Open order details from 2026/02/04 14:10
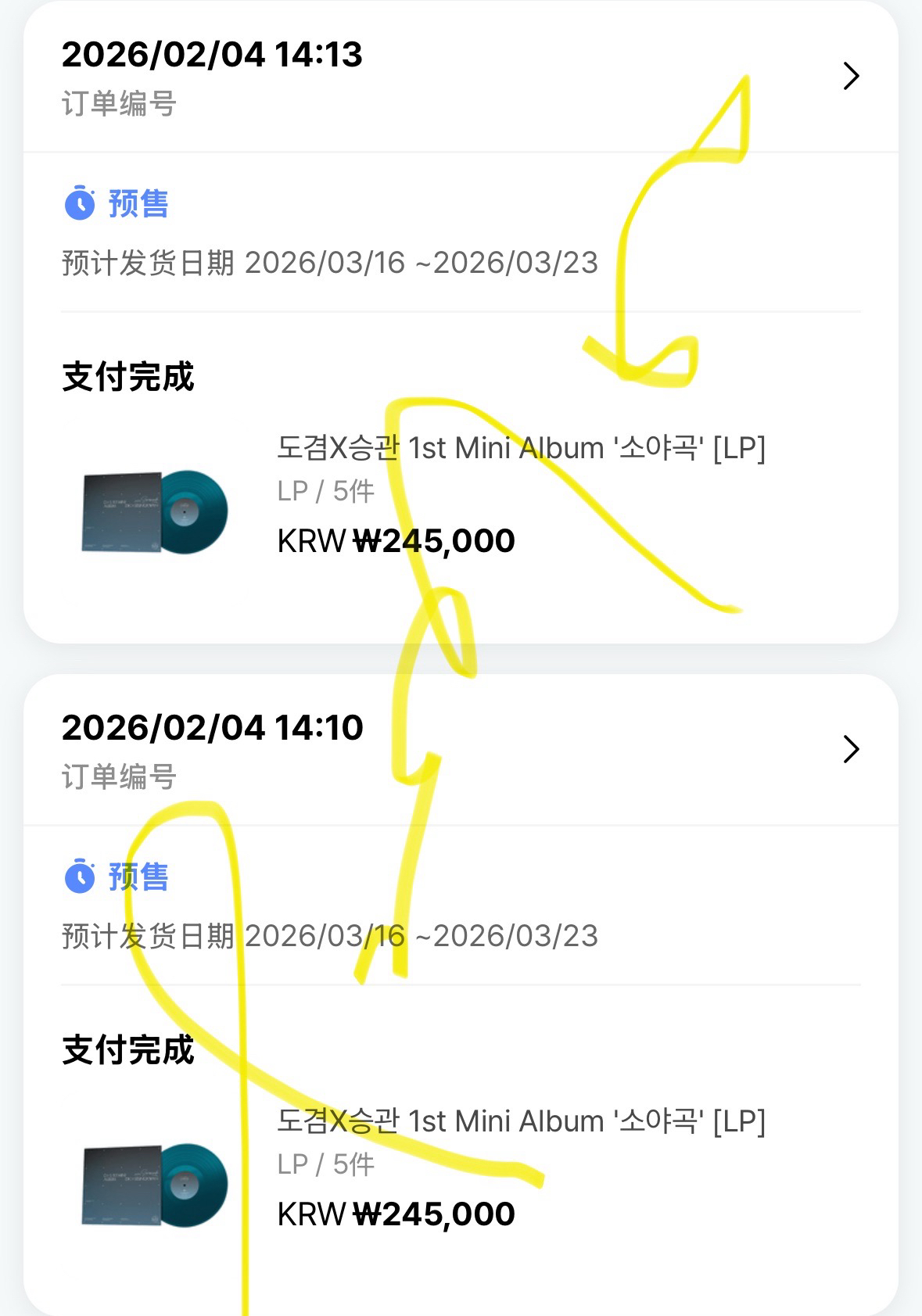Image resolution: width=922 pixels, height=1316 pixels. (x=851, y=749)
